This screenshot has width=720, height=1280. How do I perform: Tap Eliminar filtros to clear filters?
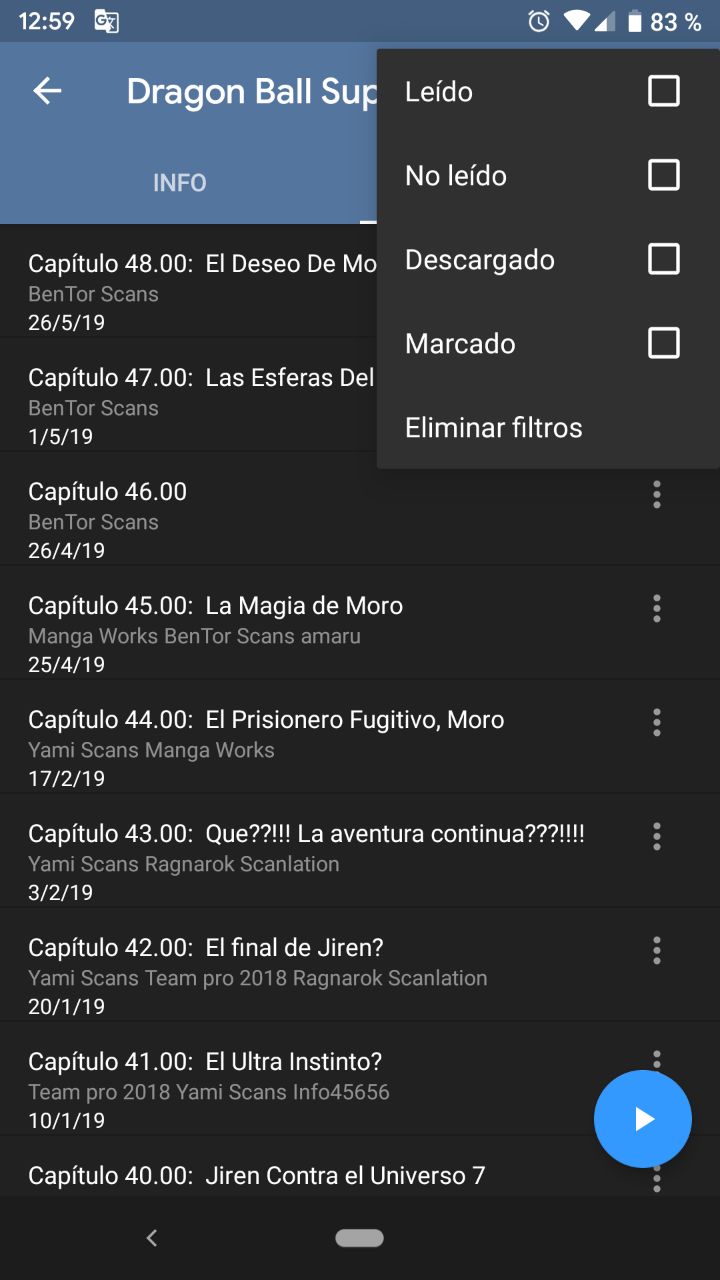click(493, 428)
